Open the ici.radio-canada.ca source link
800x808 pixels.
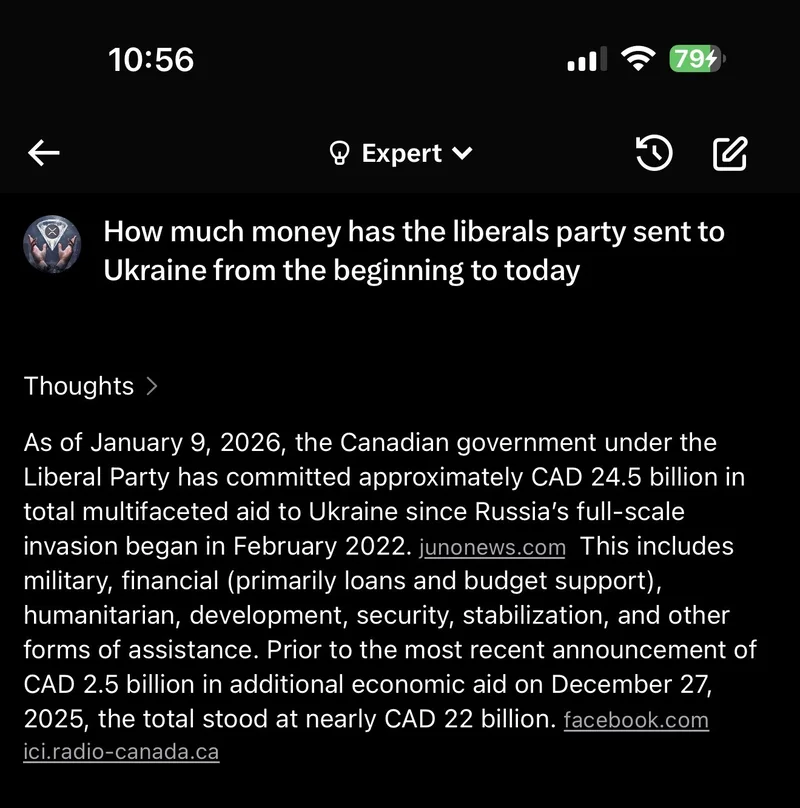(121, 752)
